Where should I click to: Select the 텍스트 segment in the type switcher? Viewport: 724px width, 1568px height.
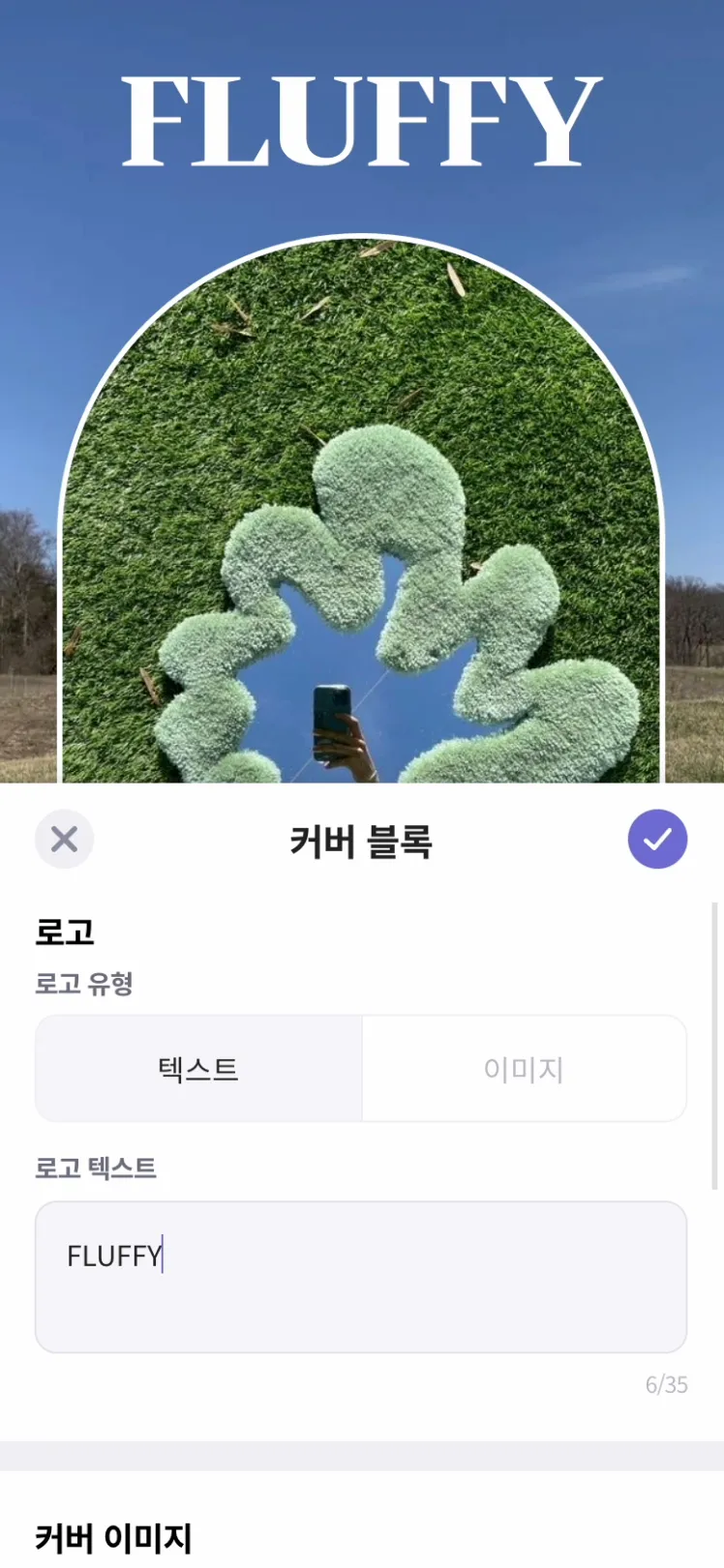198,1069
